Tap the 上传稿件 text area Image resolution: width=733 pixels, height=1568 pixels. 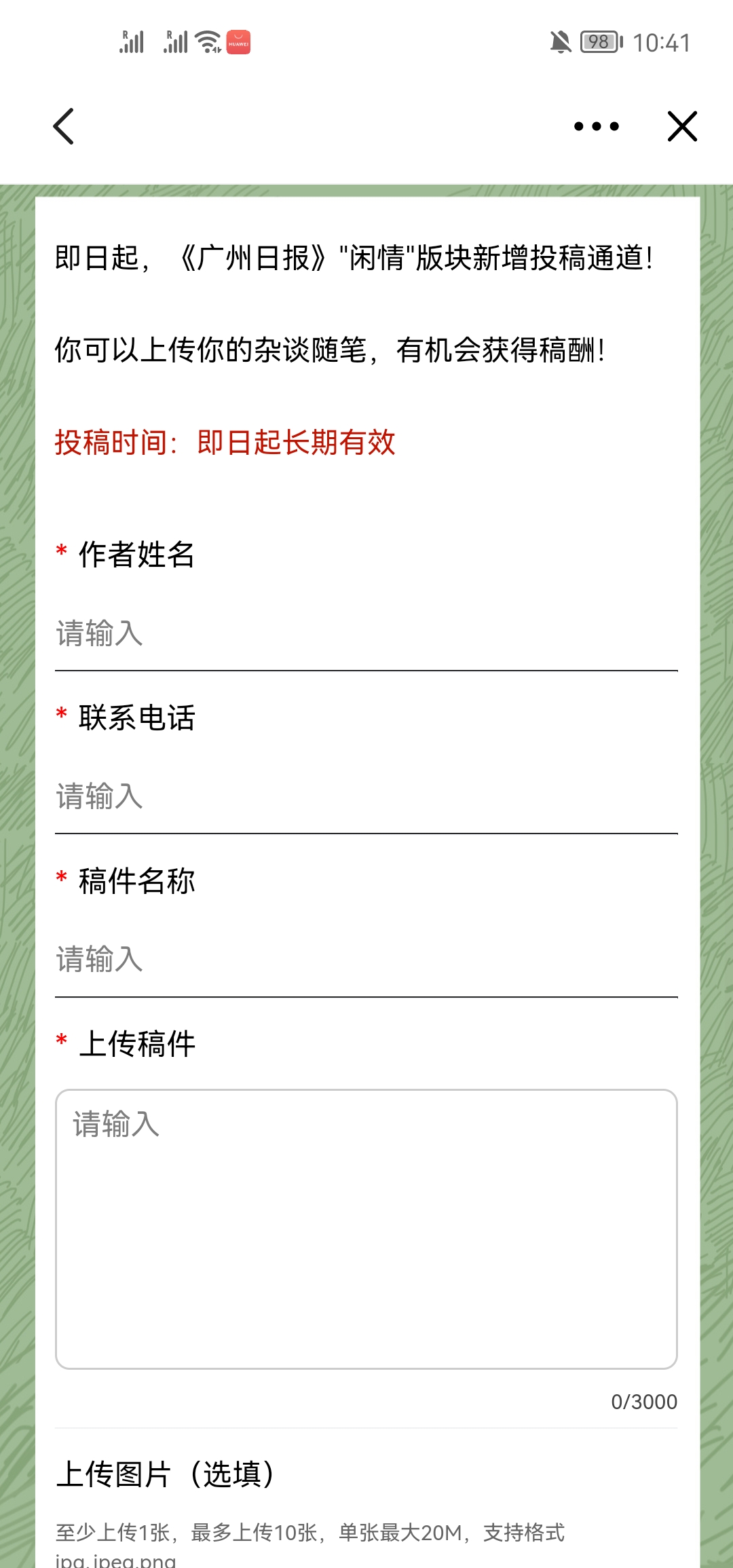366,1229
